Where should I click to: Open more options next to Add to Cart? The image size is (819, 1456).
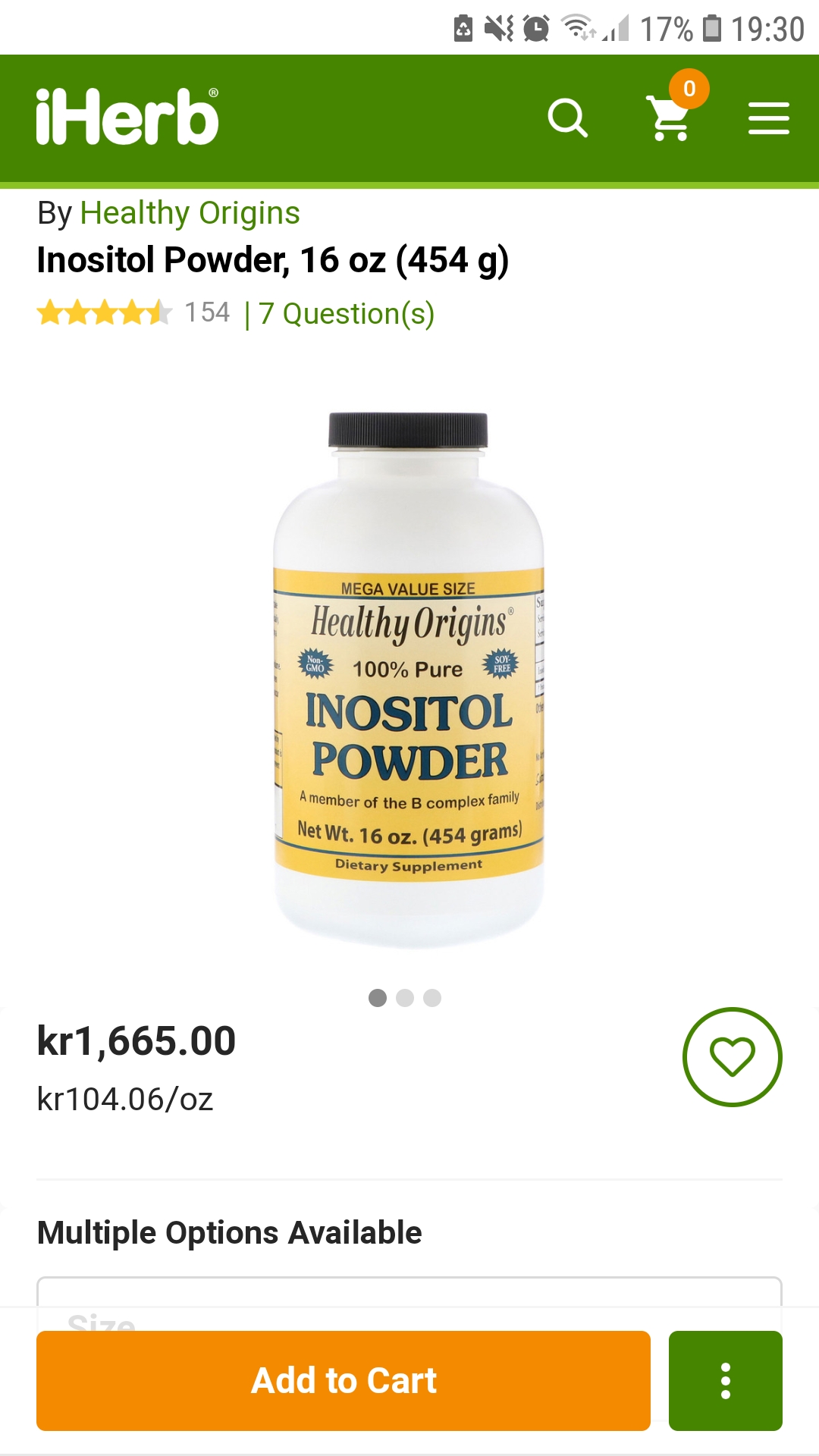pyautogui.click(x=725, y=1380)
